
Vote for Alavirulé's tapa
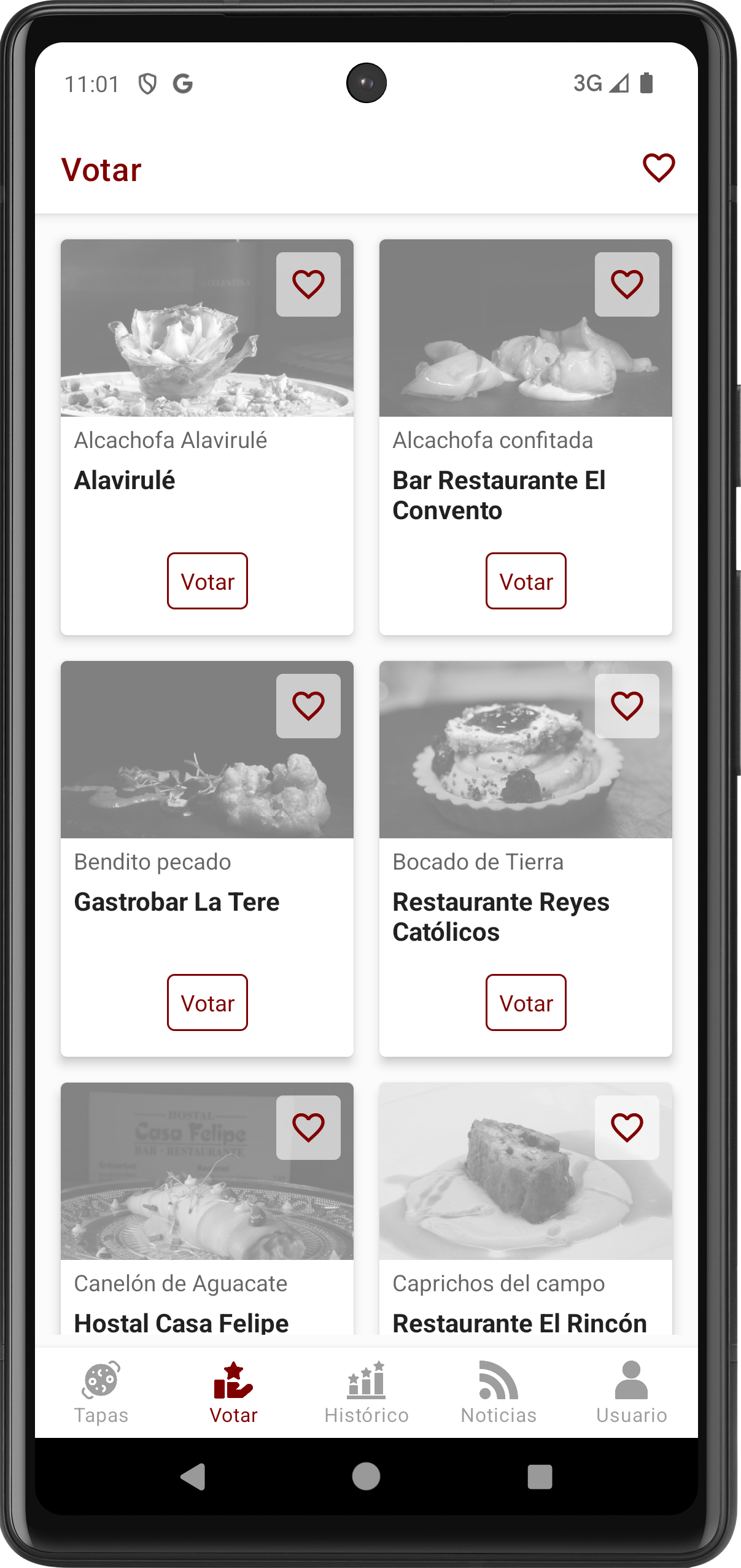point(208,581)
